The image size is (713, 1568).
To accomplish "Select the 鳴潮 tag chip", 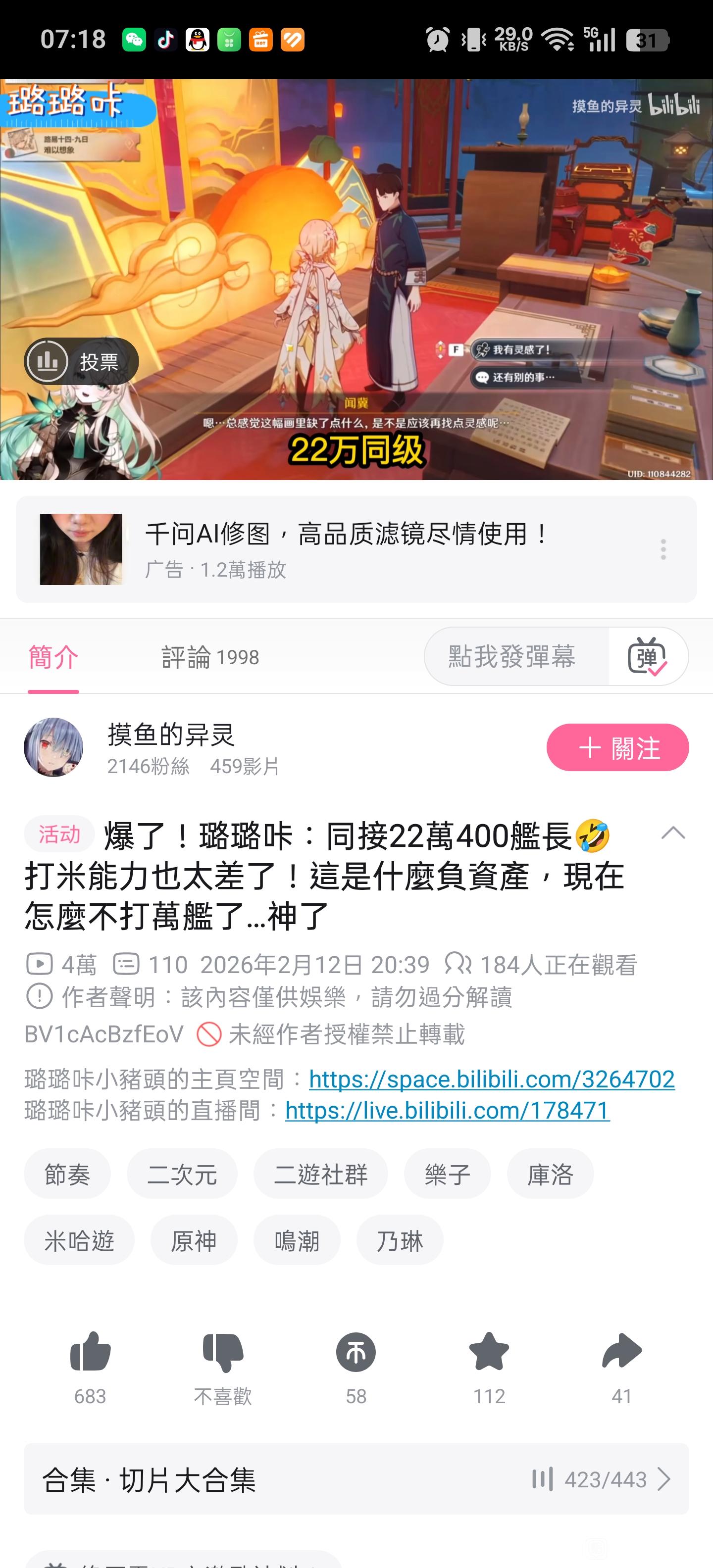I will 297,1240.
